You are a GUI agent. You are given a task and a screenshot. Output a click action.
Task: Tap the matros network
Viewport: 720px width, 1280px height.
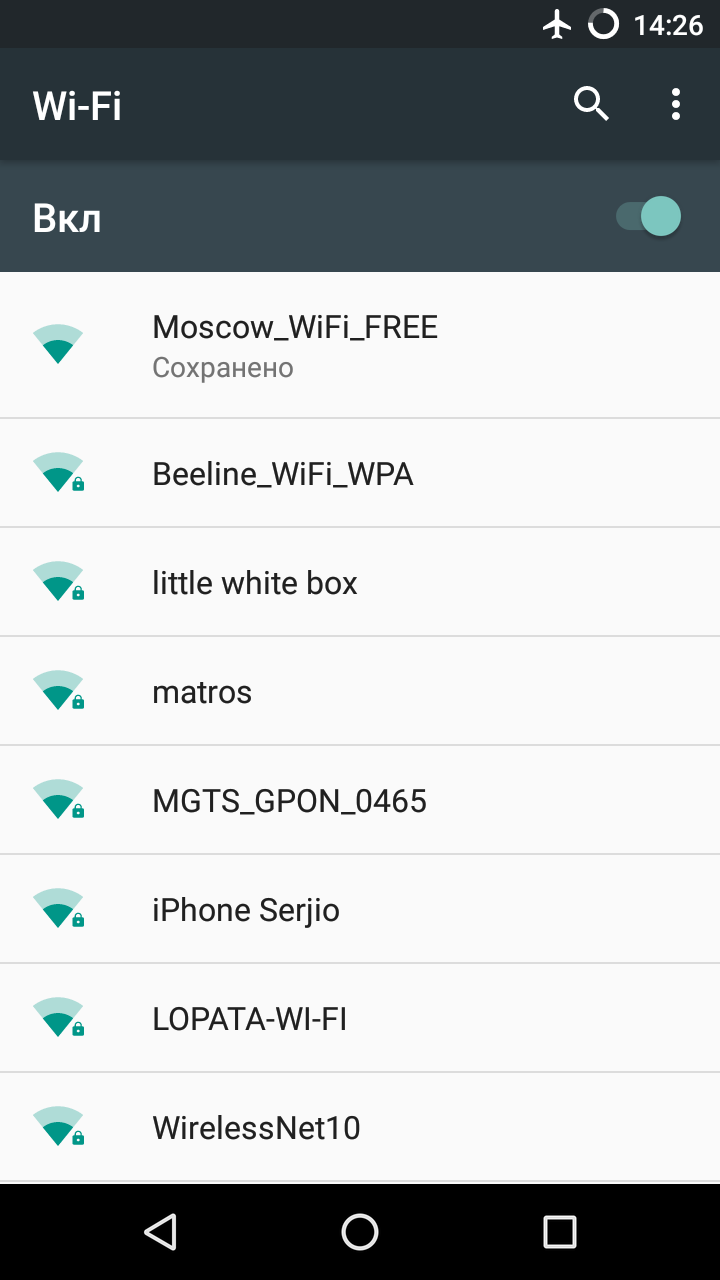point(202,692)
